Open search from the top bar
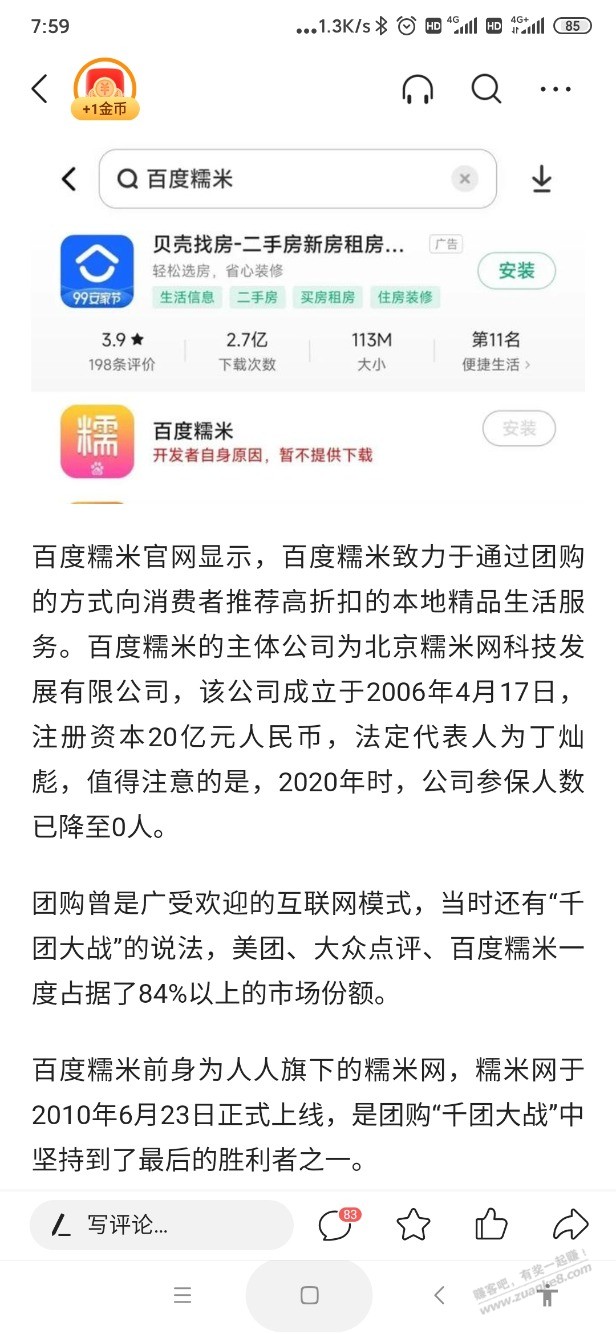This screenshot has height=1334, width=616. 486,89
